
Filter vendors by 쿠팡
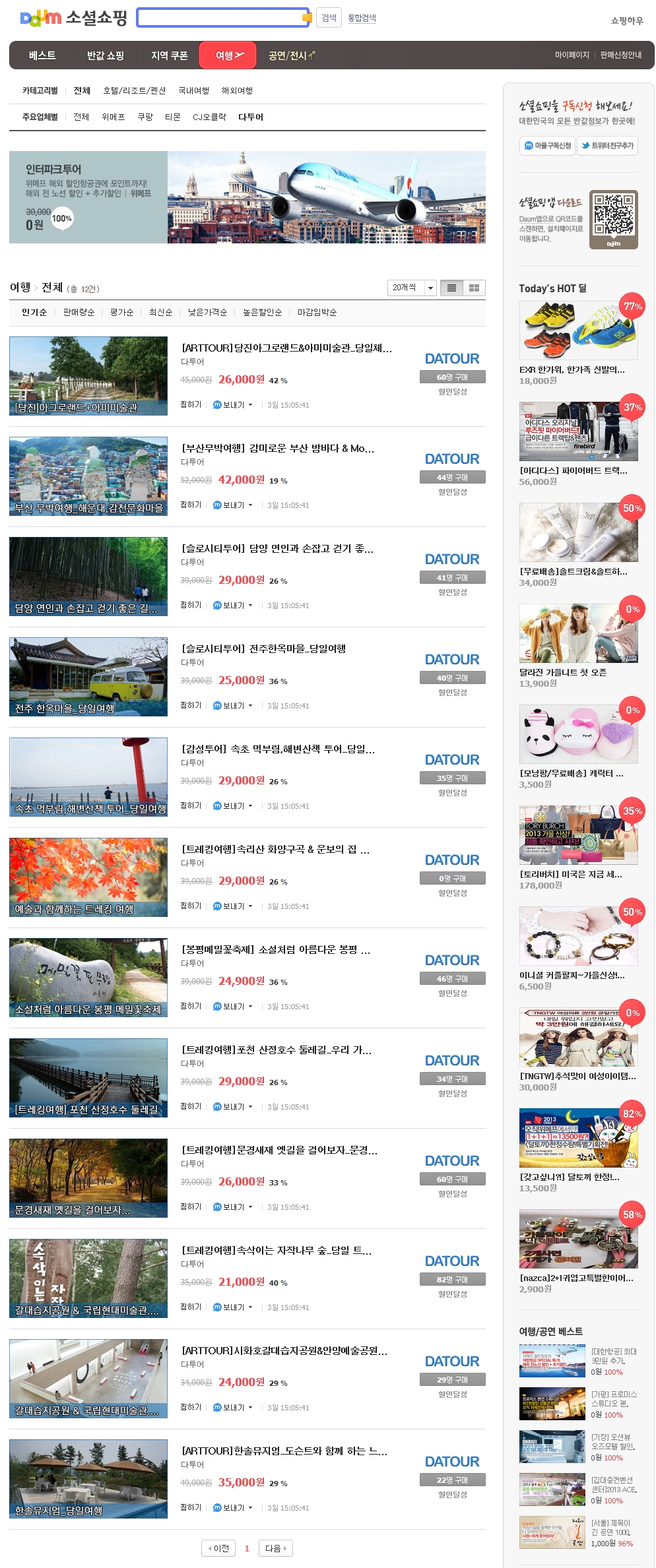click(145, 117)
